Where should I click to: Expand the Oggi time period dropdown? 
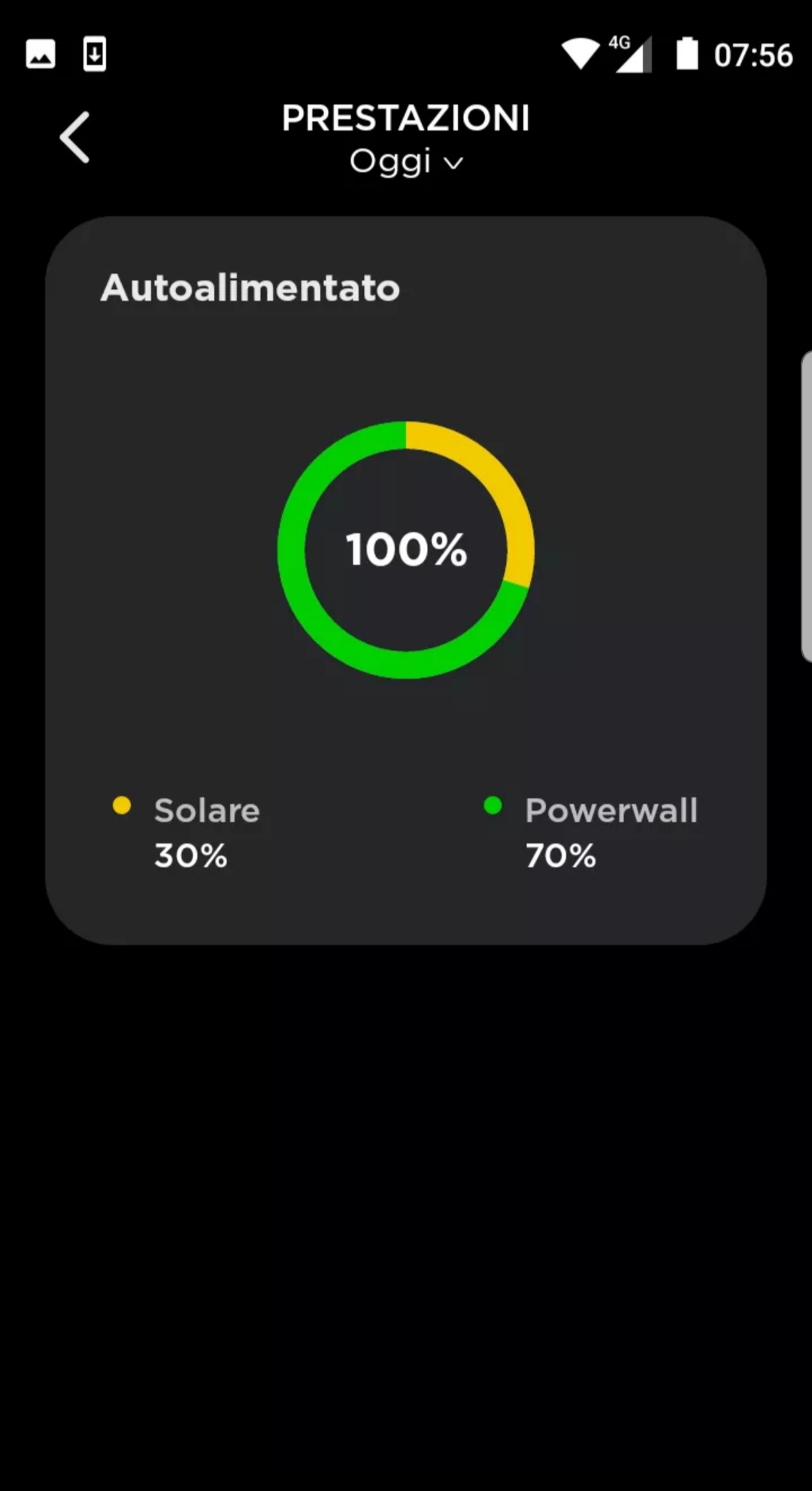406,161
